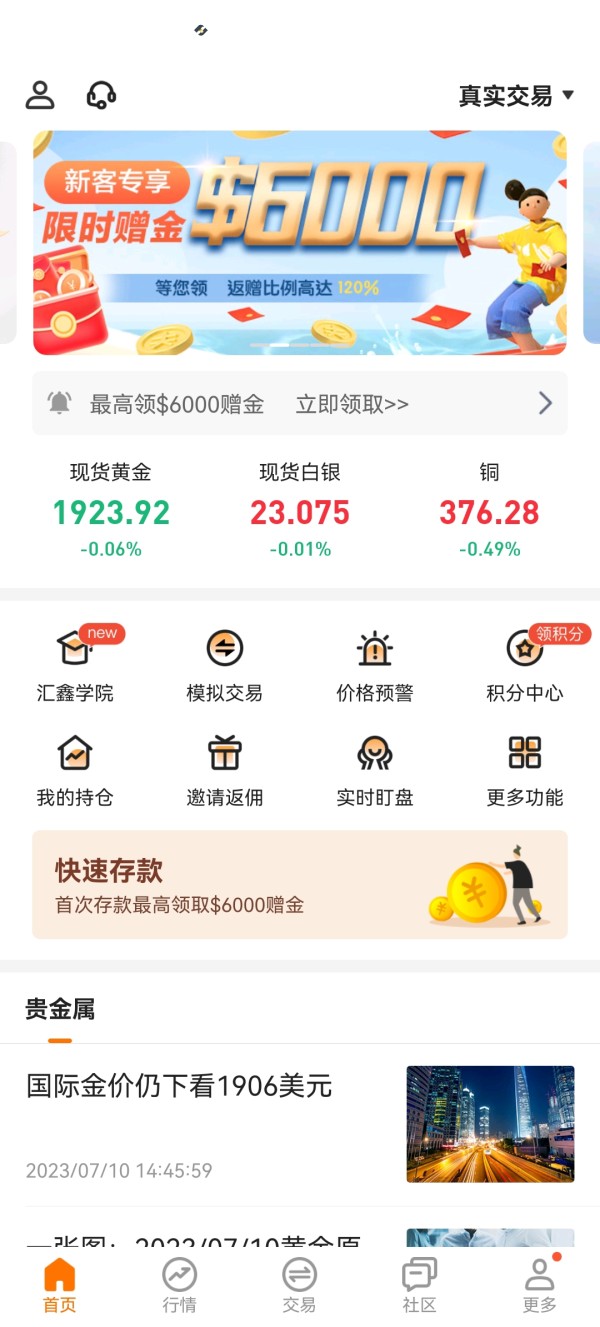Tap the 立即领取>> notice bar

[x=300, y=403]
